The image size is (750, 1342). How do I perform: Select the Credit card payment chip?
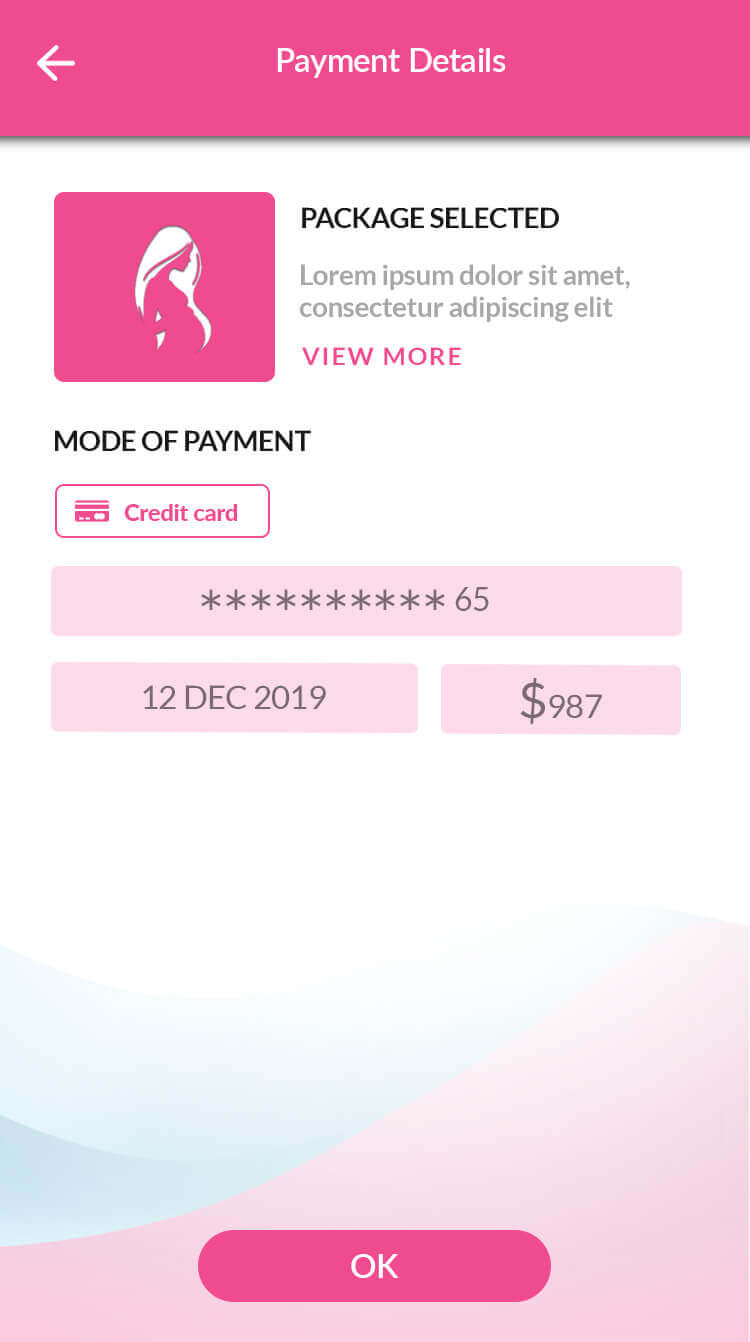click(x=162, y=512)
